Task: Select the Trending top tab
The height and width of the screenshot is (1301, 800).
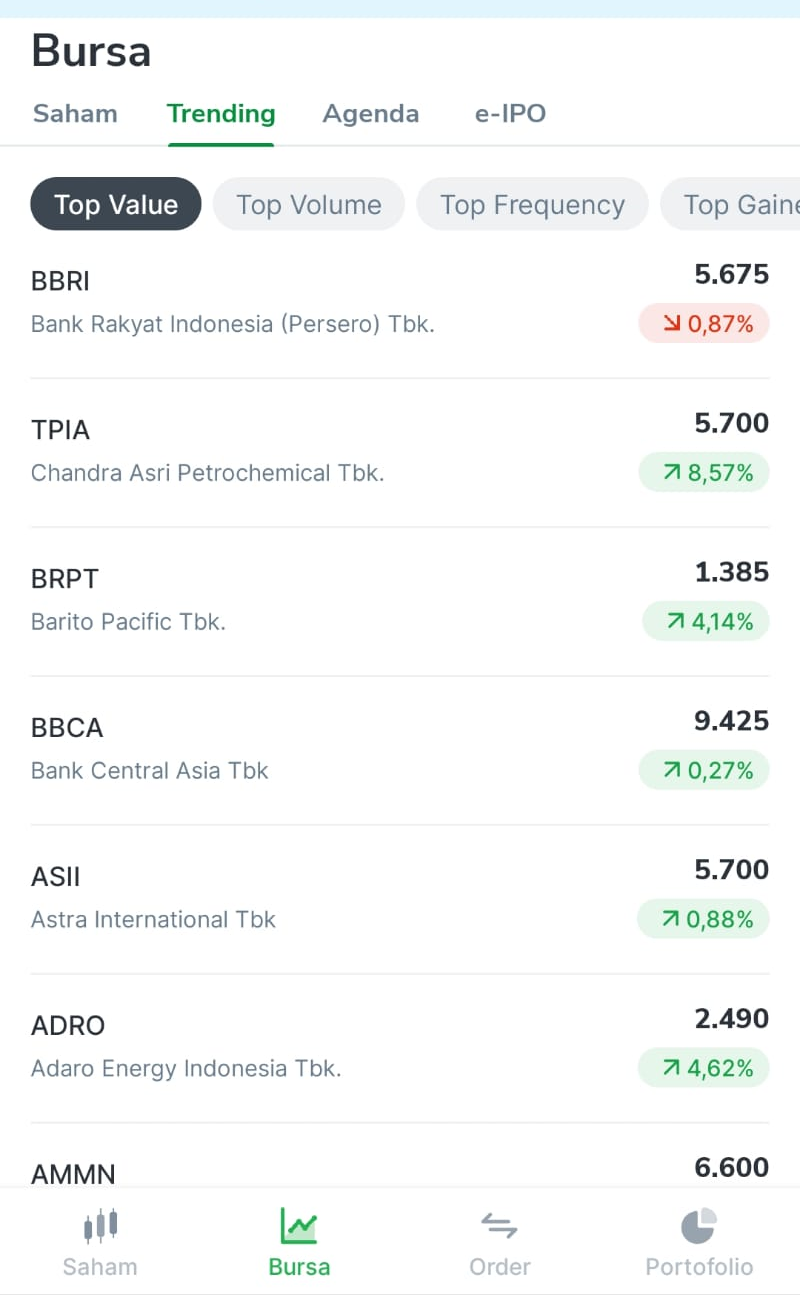Action: tap(221, 114)
